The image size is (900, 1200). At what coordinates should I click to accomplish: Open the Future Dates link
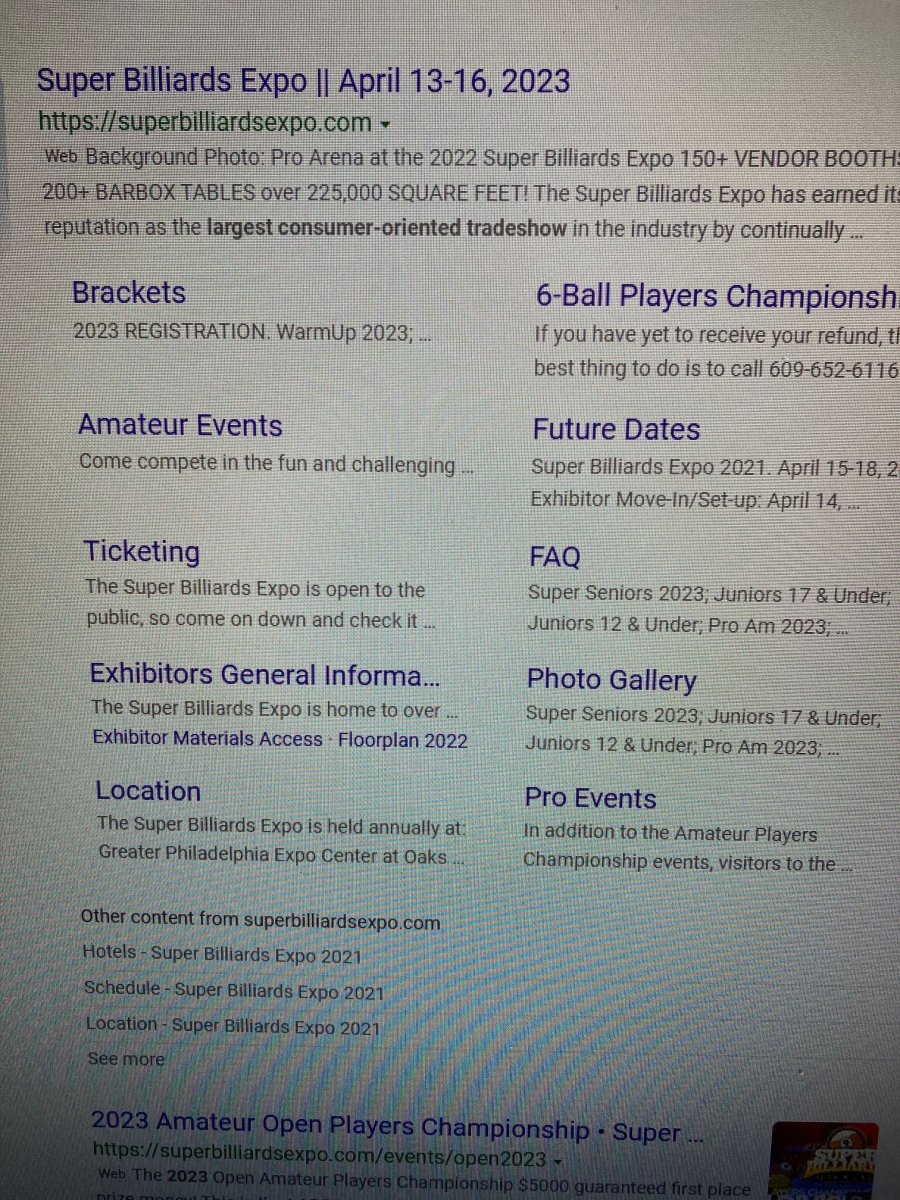point(616,430)
